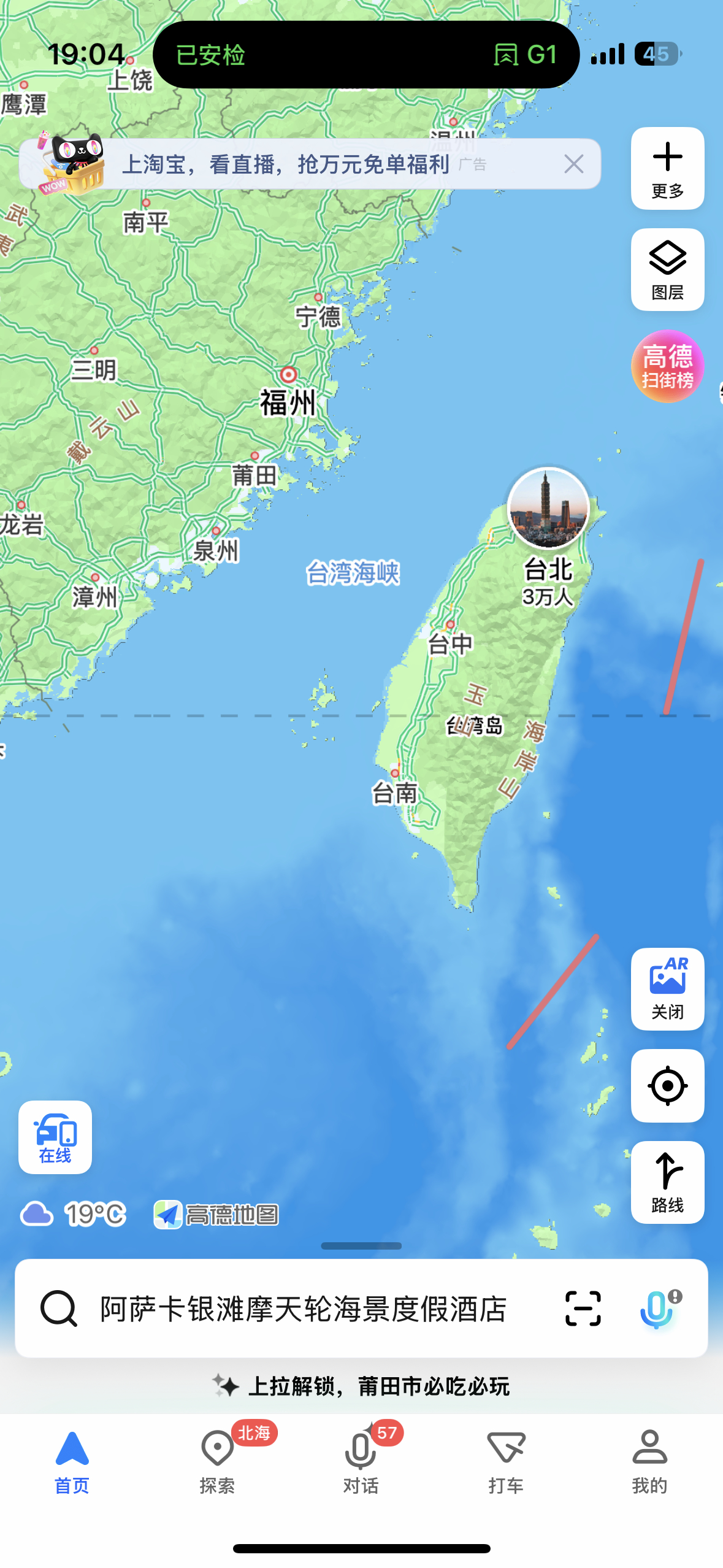Open the 台北 photo marker on map
The width and height of the screenshot is (723, 1568).
click(x=548, y=508)
